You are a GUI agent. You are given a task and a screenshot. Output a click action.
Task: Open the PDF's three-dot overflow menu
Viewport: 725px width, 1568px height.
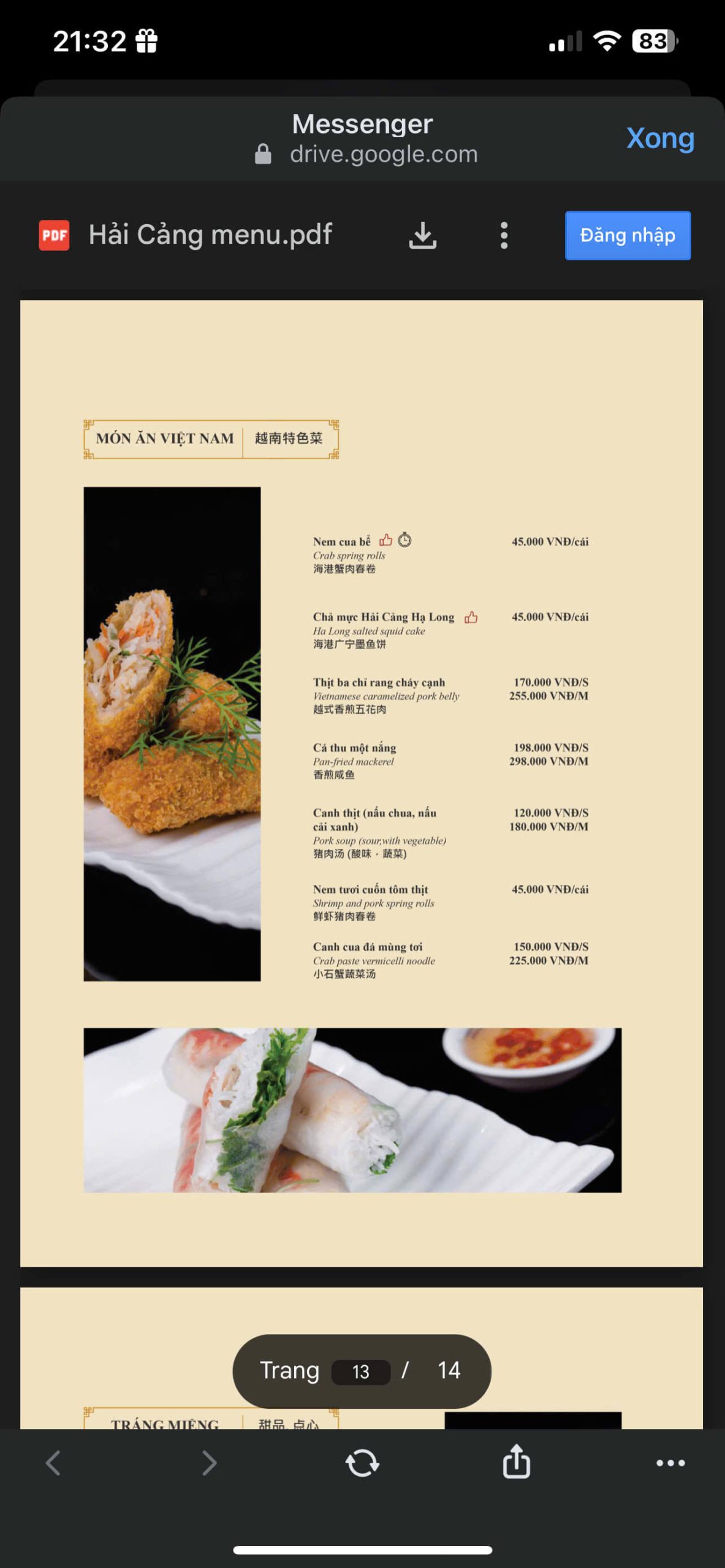[504, 235]
